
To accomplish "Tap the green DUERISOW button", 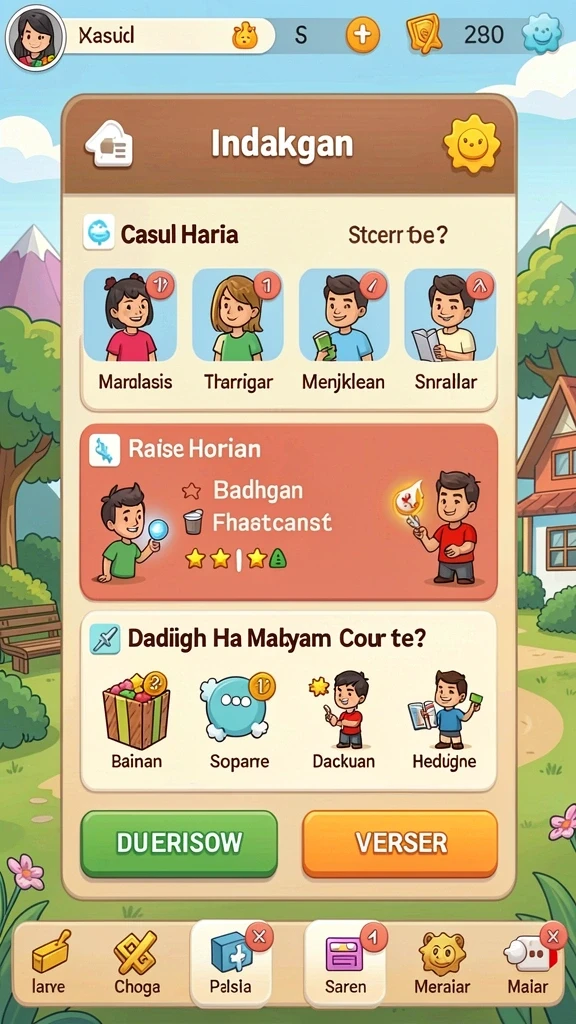I will click(179, 843).
